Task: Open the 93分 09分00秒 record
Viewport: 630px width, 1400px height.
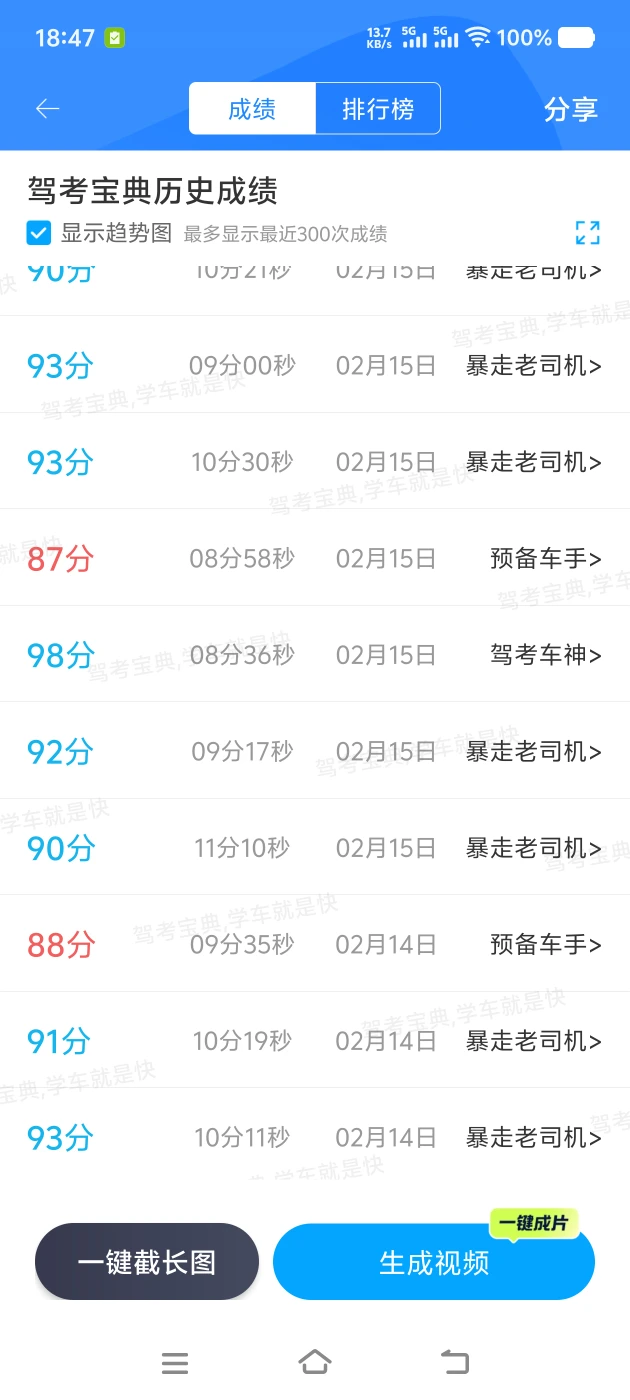Action: pyautogui.click(x=315, y=365)
